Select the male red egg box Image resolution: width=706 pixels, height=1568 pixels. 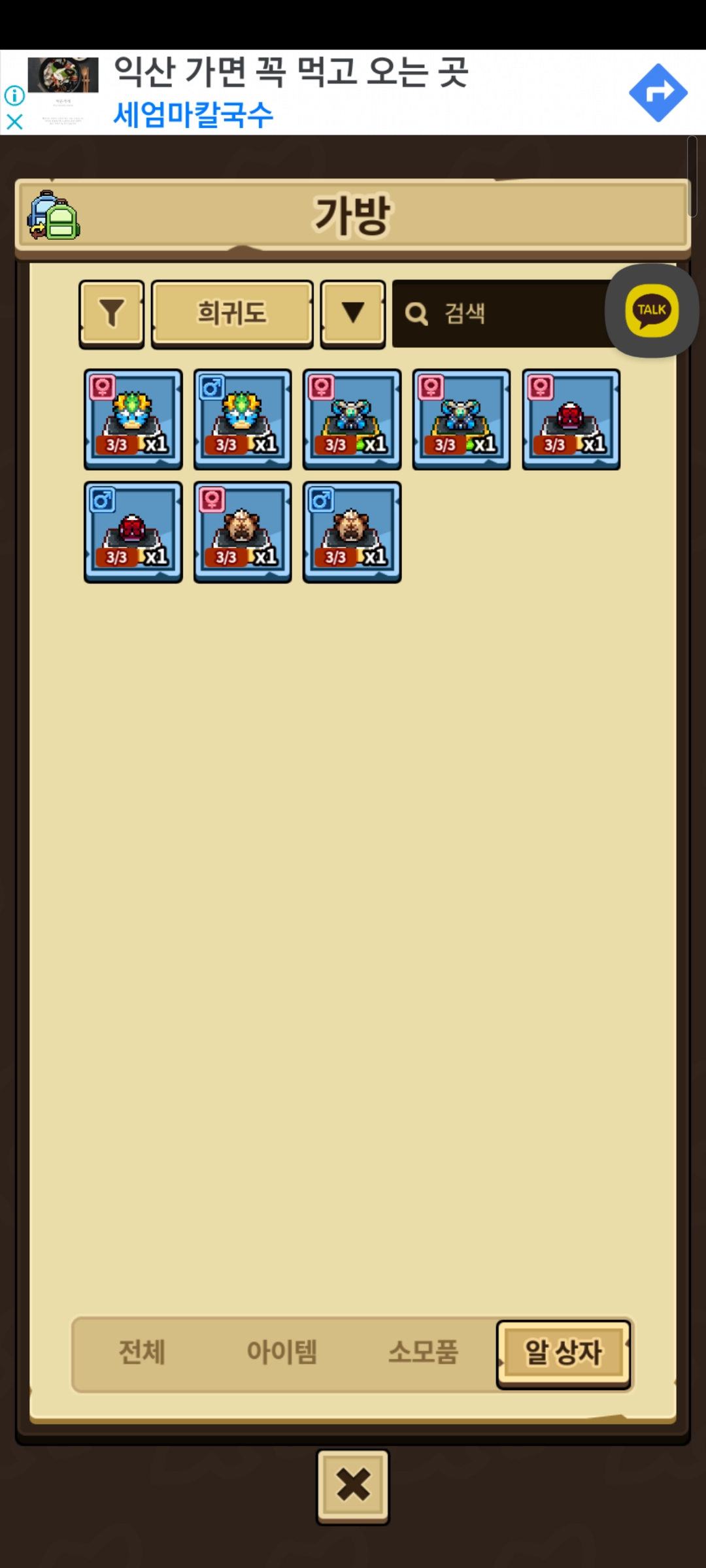pyautogui.click(x=133, y=532)
